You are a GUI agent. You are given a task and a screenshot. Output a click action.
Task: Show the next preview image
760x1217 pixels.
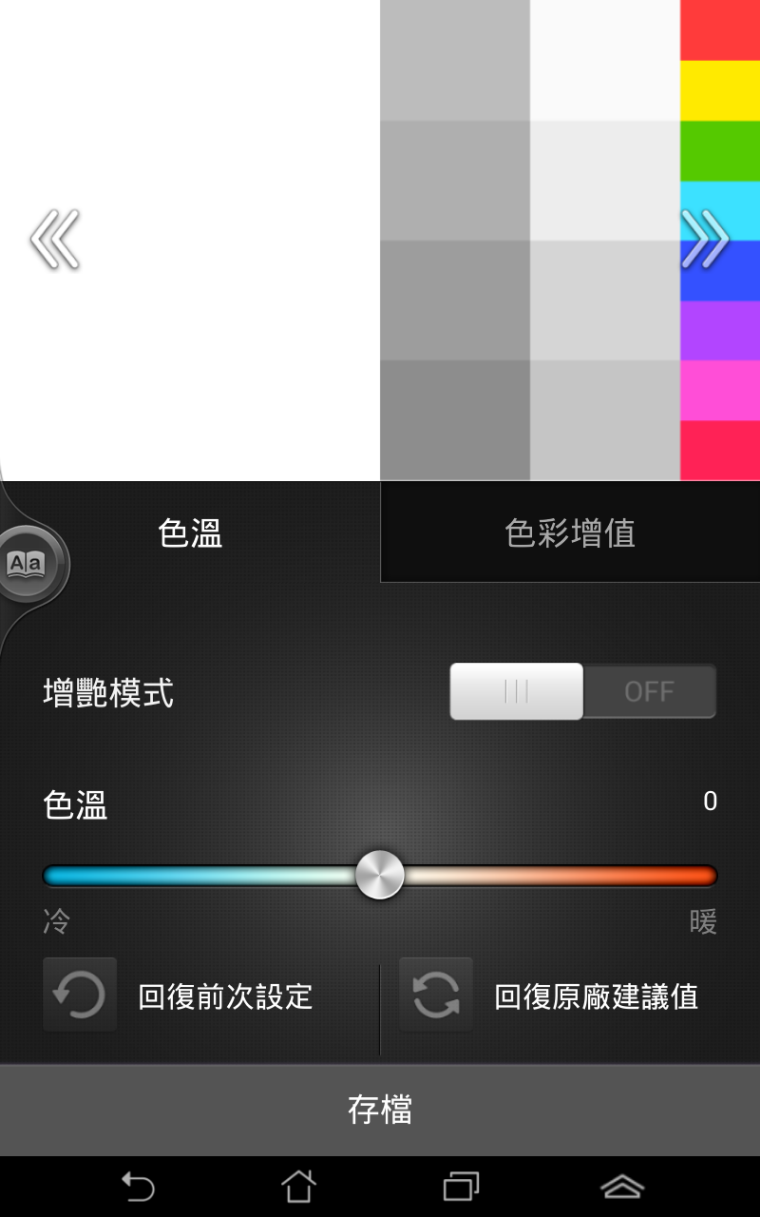705,240
